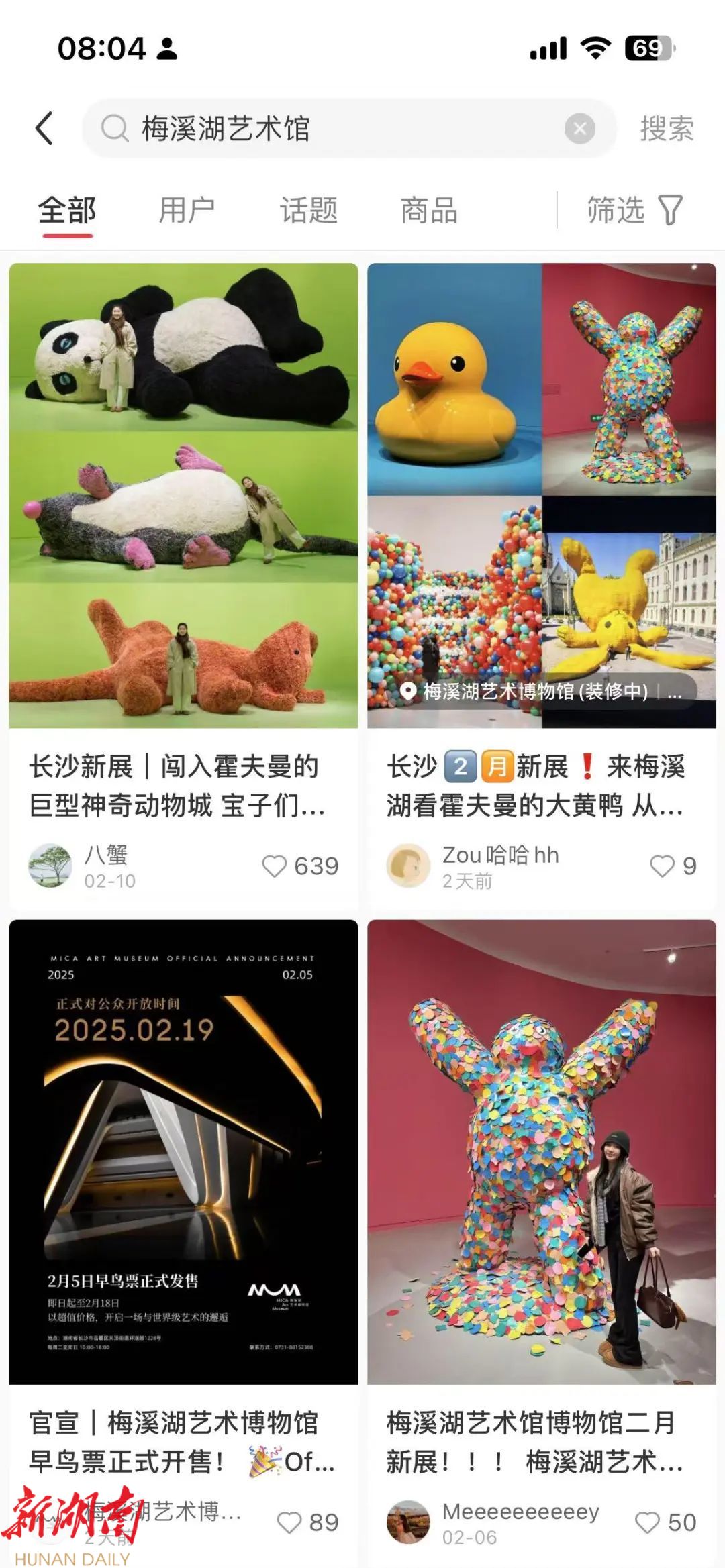Image resolution: width=725 pixels, height=1568 pixels.
Task: Switch to the 用户 tab
Action: pos(187,211)
